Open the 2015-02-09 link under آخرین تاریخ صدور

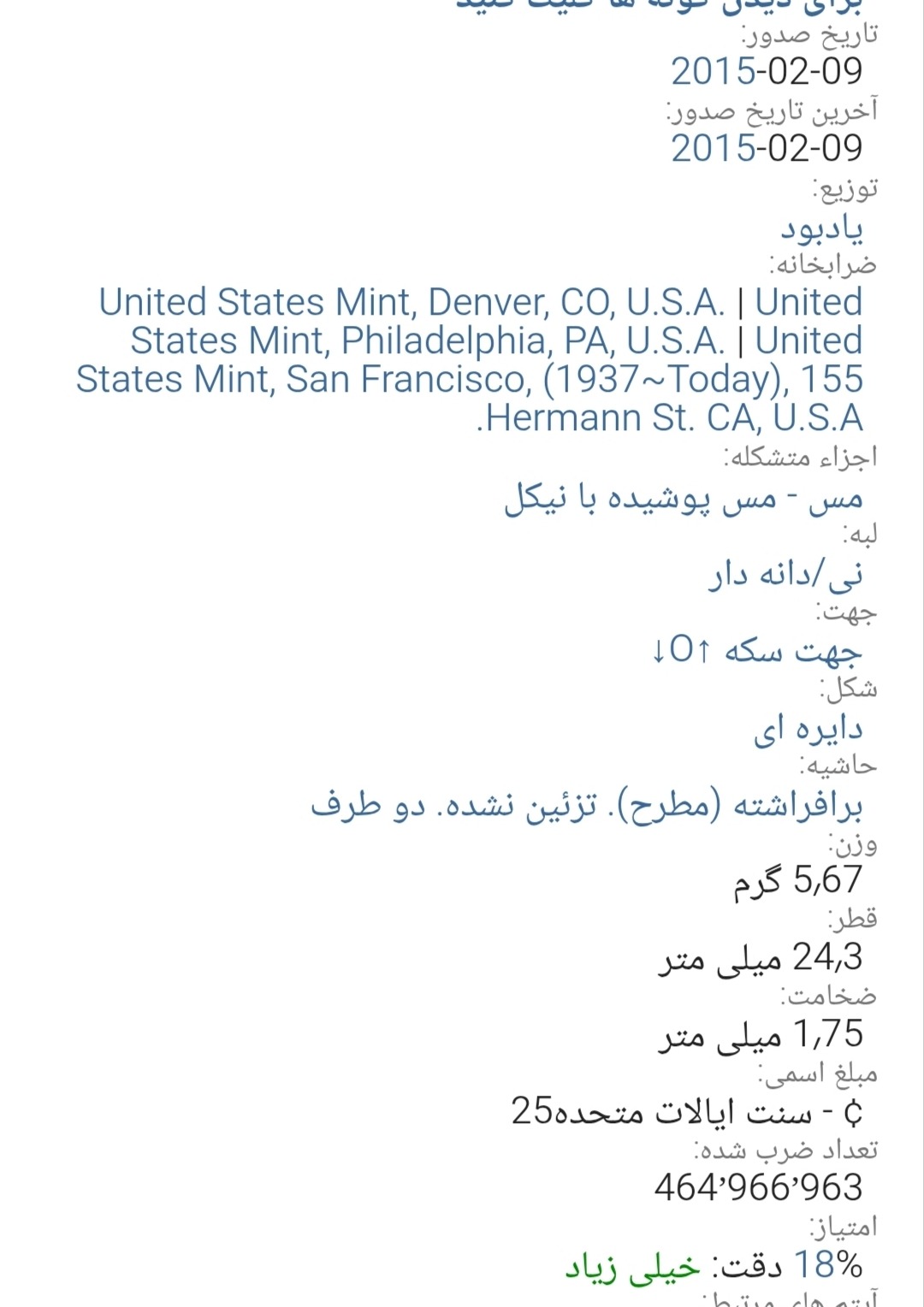click(767, 148)
